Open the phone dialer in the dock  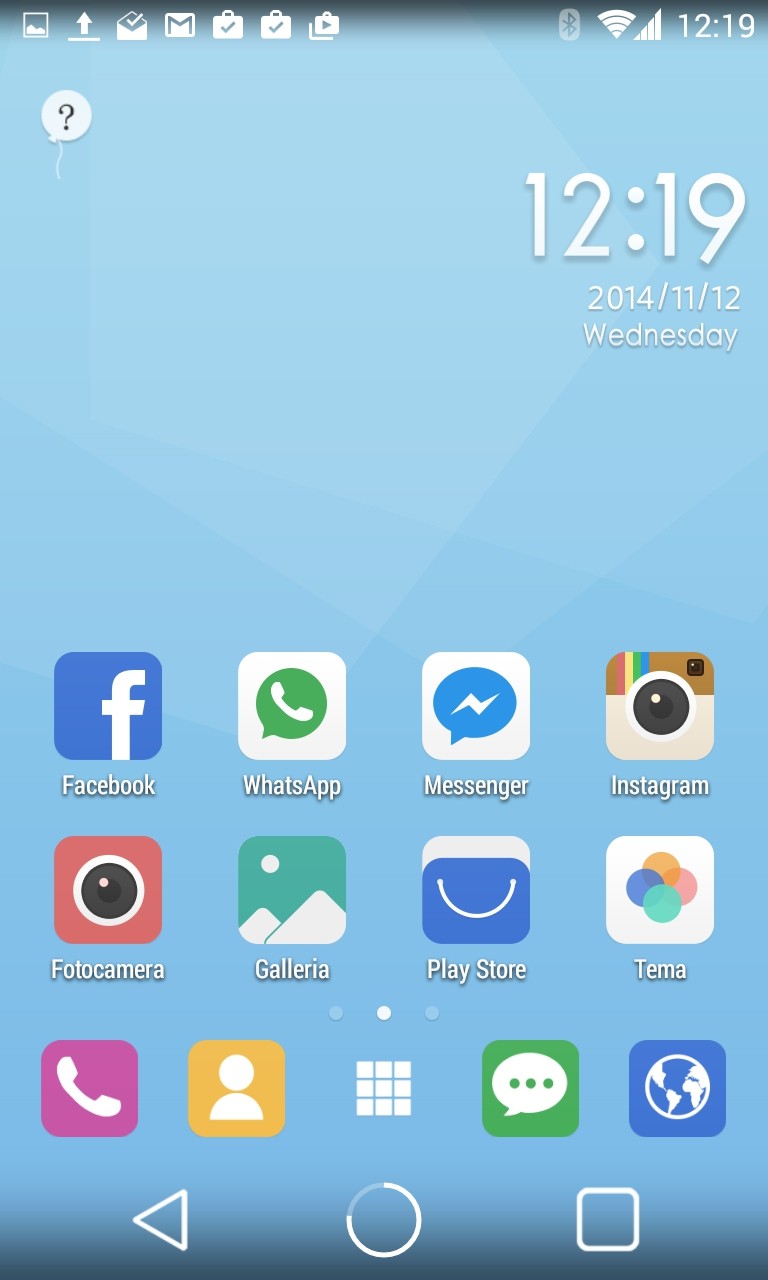pos(90,1088)
